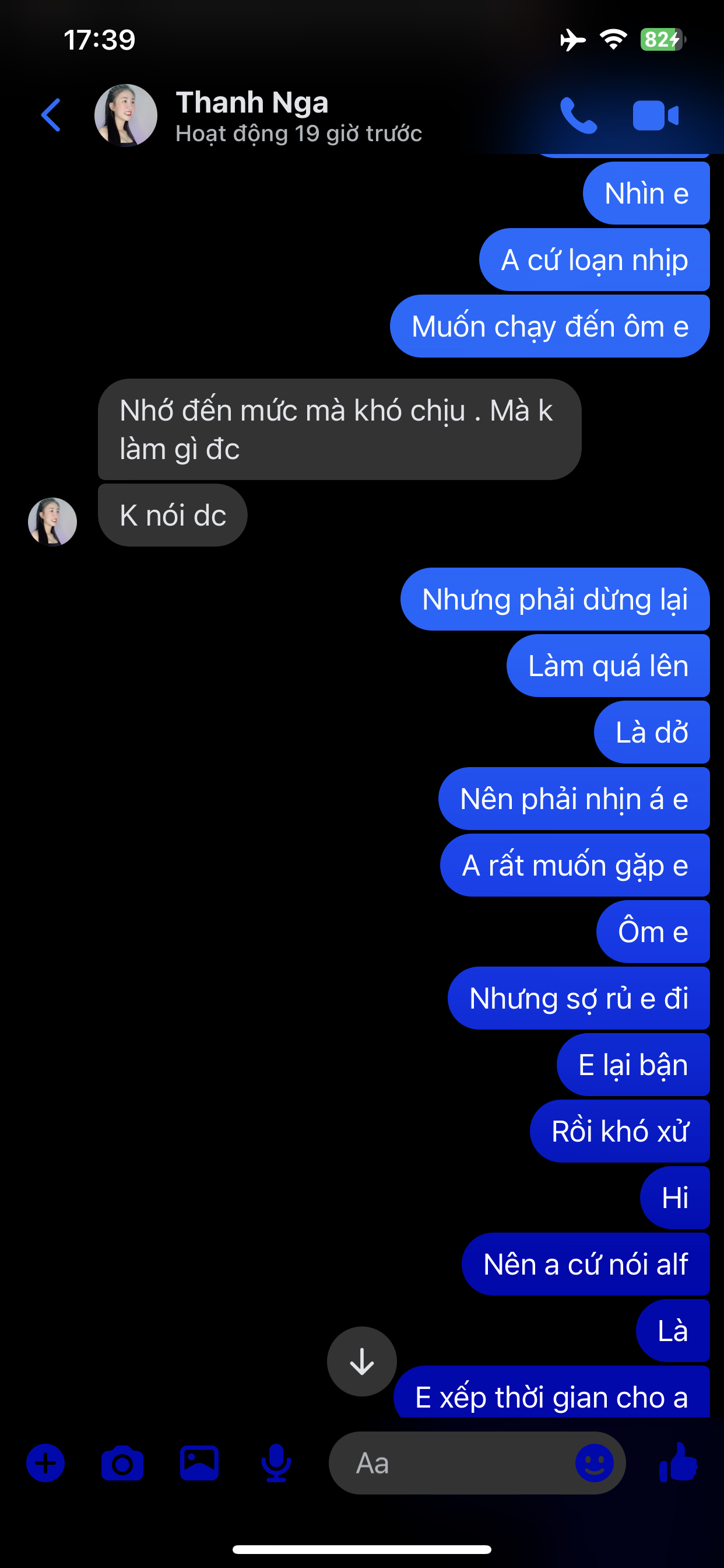This screenshot has height=1568, width=724.
Task: Tap Thanh Nga's avatar beside "K nói dc"
Action: click(x=52, y=521)
